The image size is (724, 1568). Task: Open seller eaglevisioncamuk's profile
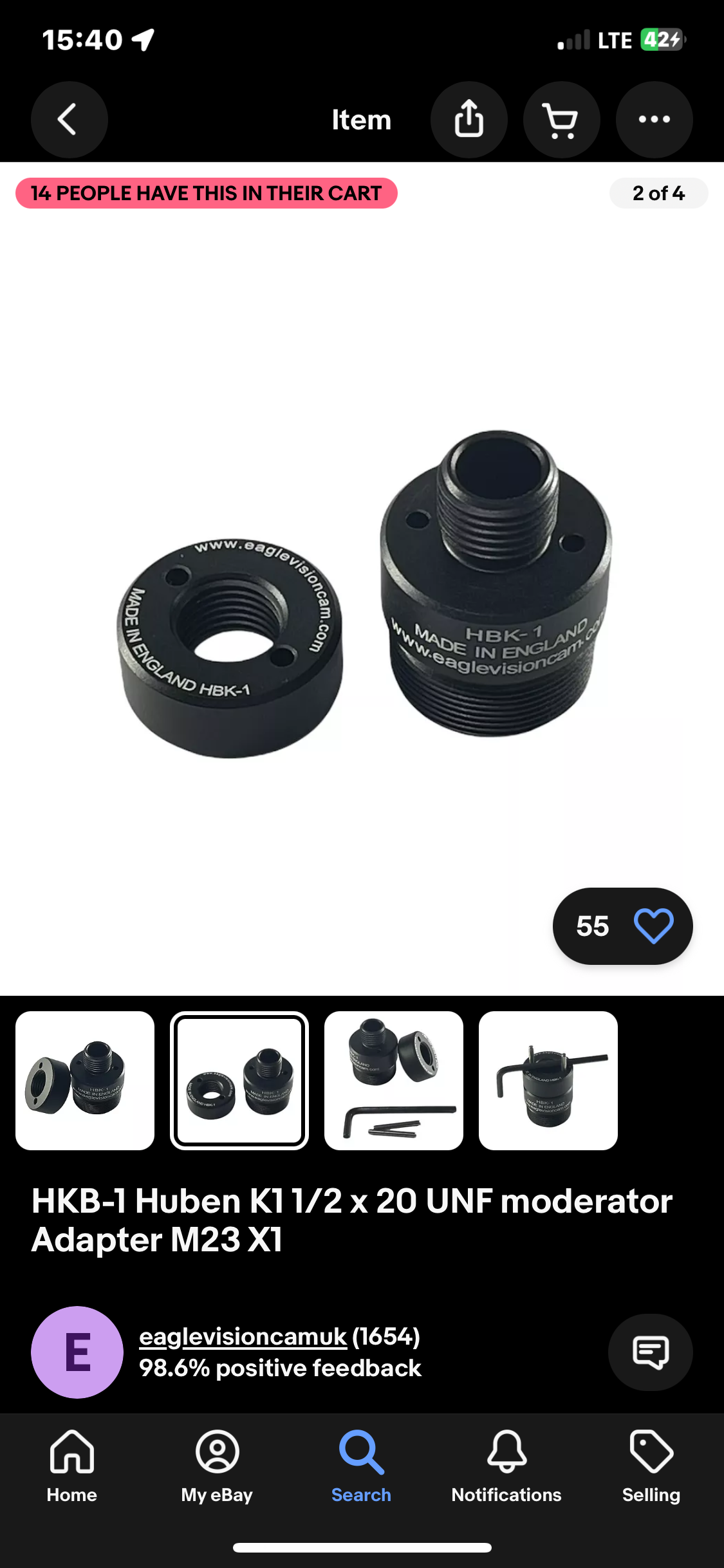tap(243, 1337)
